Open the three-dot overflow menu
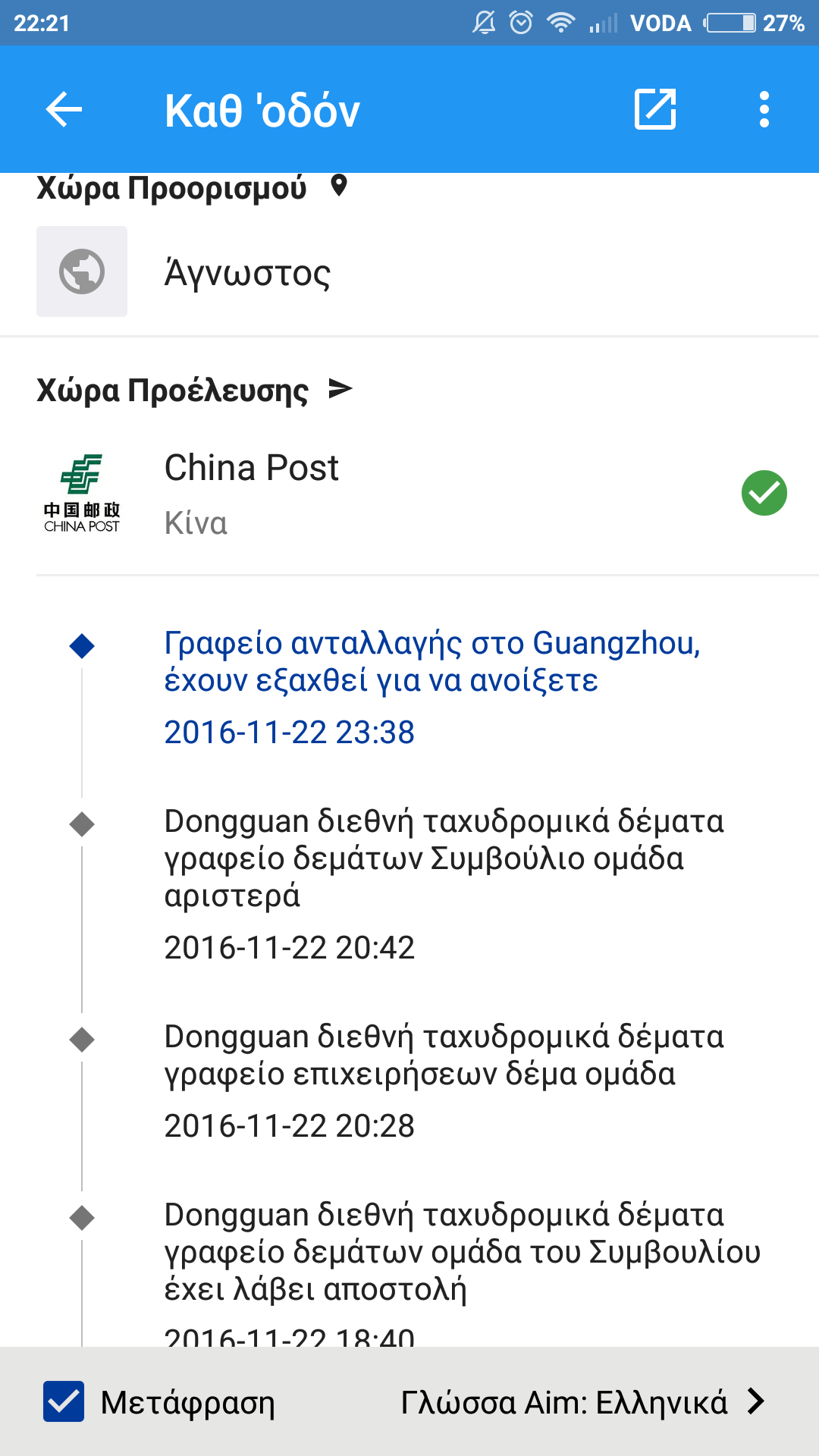The width and height of the screenshot is (819, 1456). 764,110
